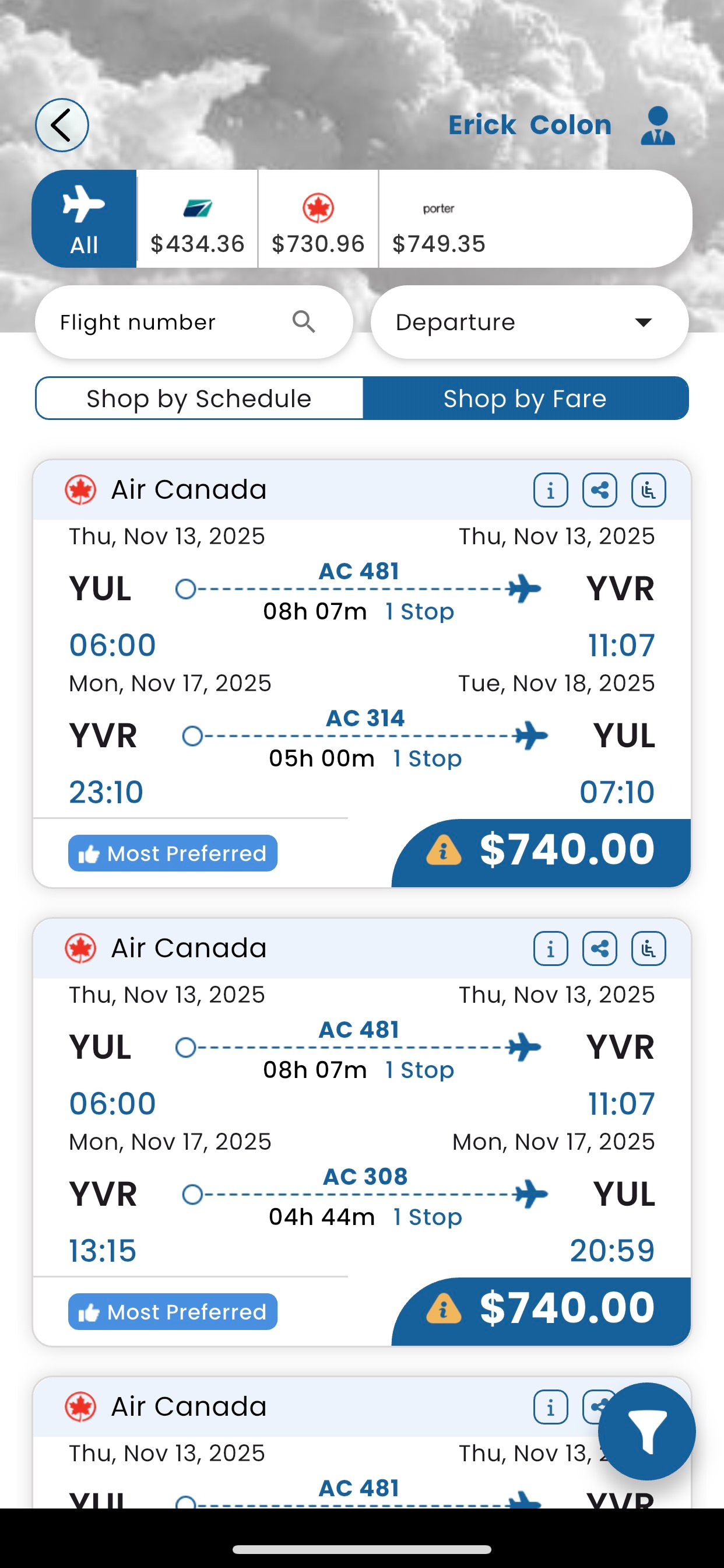724x1568 pixels.
Task: View seat details for AC 308 itinerary
Action: (x=649, y=949)
